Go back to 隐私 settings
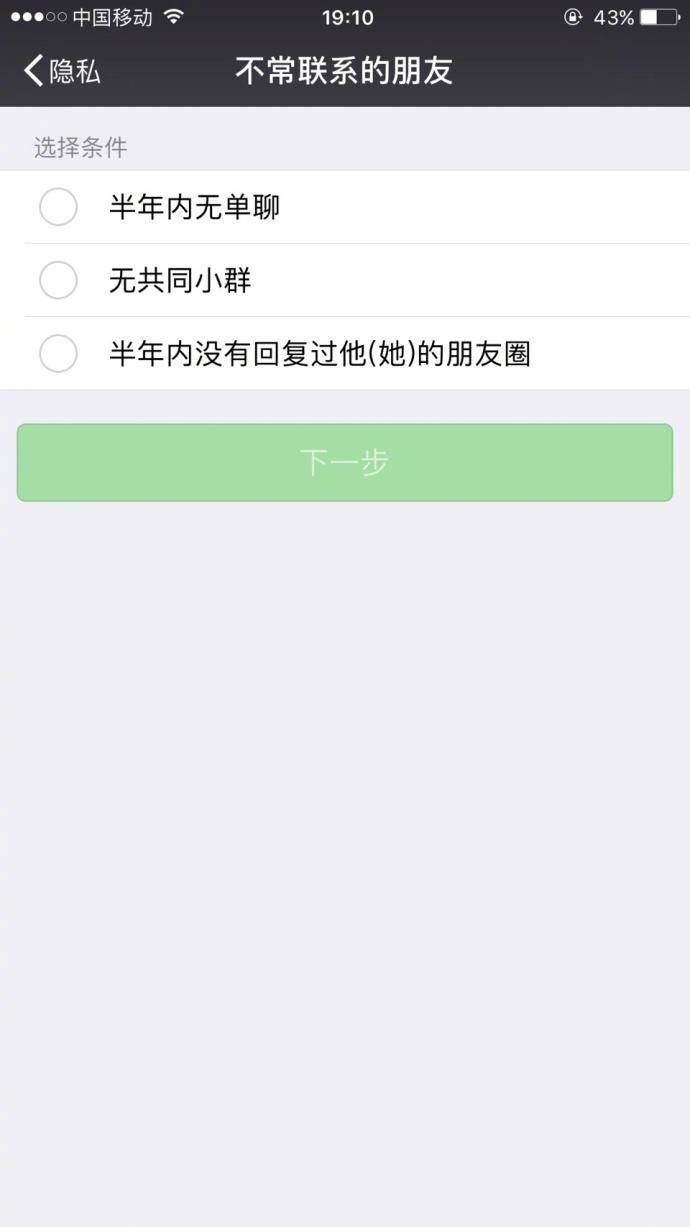Viewport: 690px width, 1227px height. (x=62, y=71)
